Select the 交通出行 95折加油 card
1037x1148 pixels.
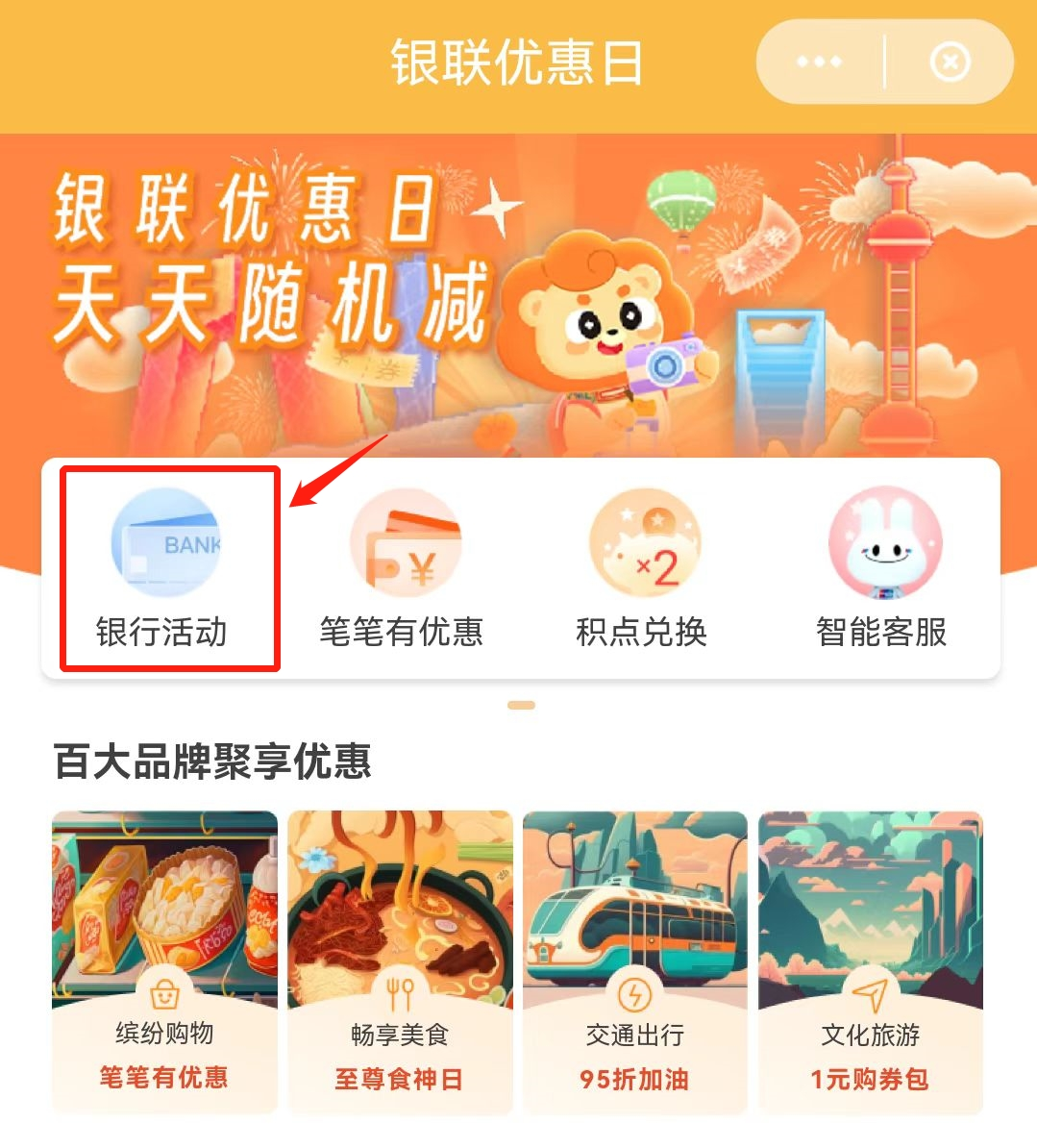635,961
